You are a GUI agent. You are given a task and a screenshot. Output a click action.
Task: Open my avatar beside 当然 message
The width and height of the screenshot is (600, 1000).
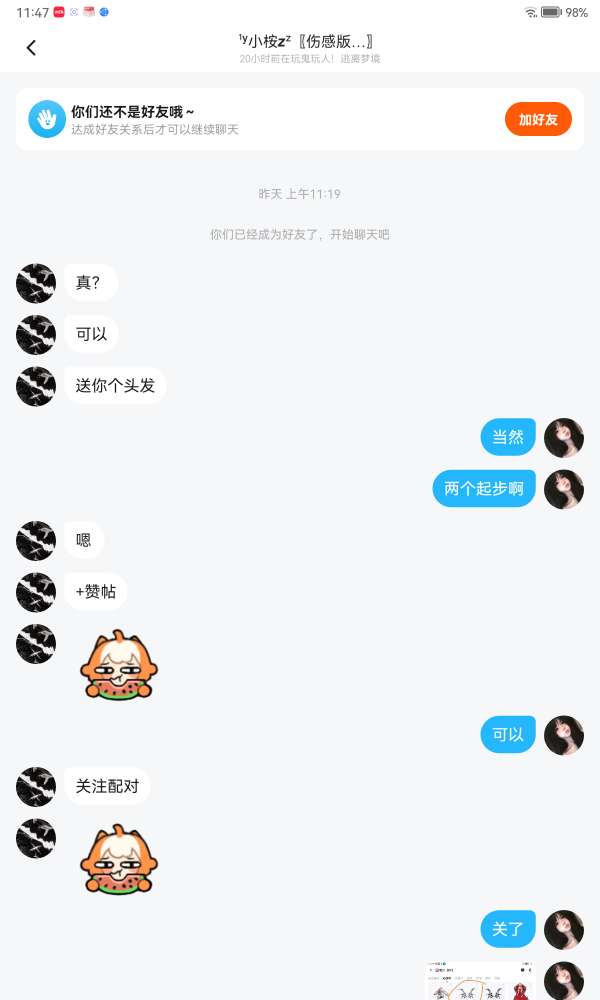point(563,438)
